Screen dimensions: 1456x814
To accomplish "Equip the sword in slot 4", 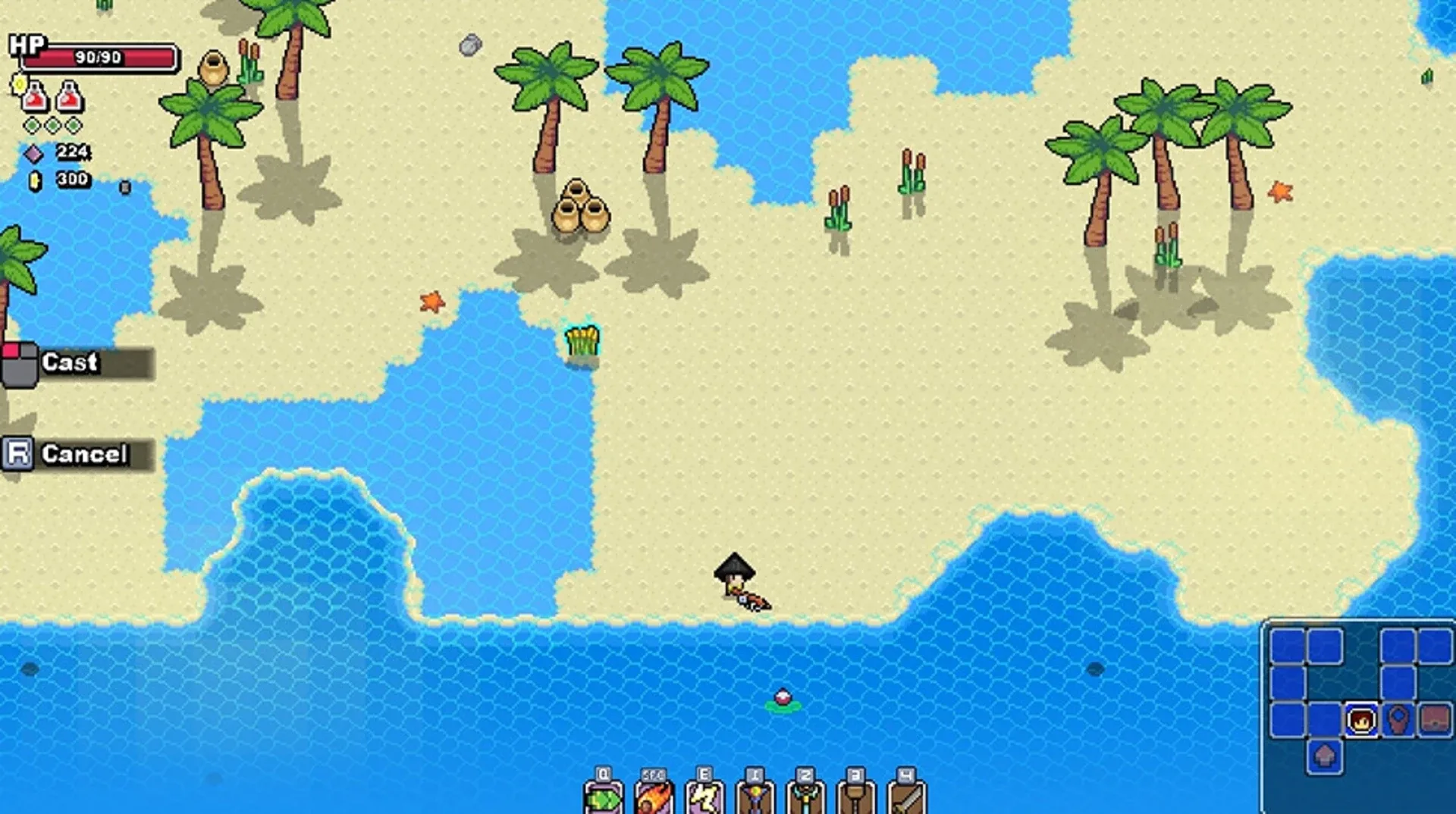I will pos(906,797).
